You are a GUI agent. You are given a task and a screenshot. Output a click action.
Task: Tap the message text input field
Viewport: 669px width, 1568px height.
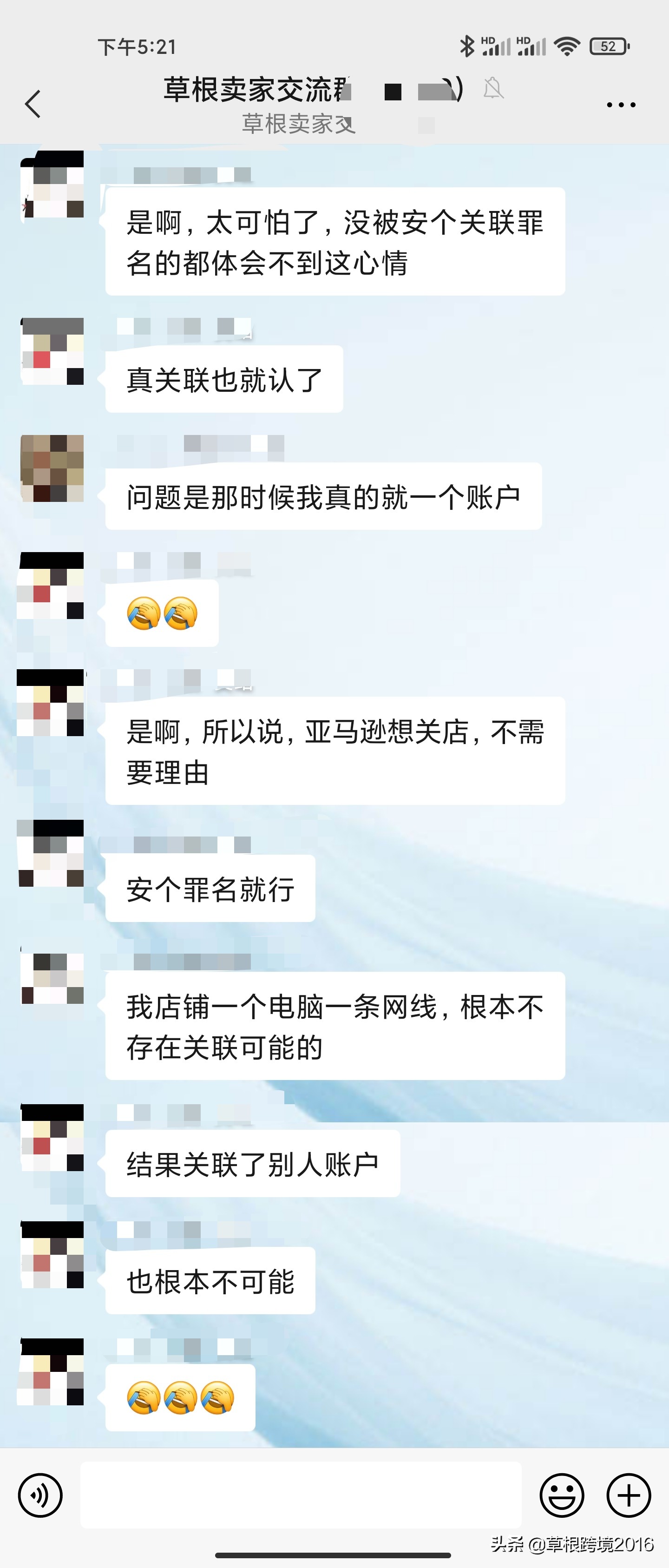[x=301, y=1495]
